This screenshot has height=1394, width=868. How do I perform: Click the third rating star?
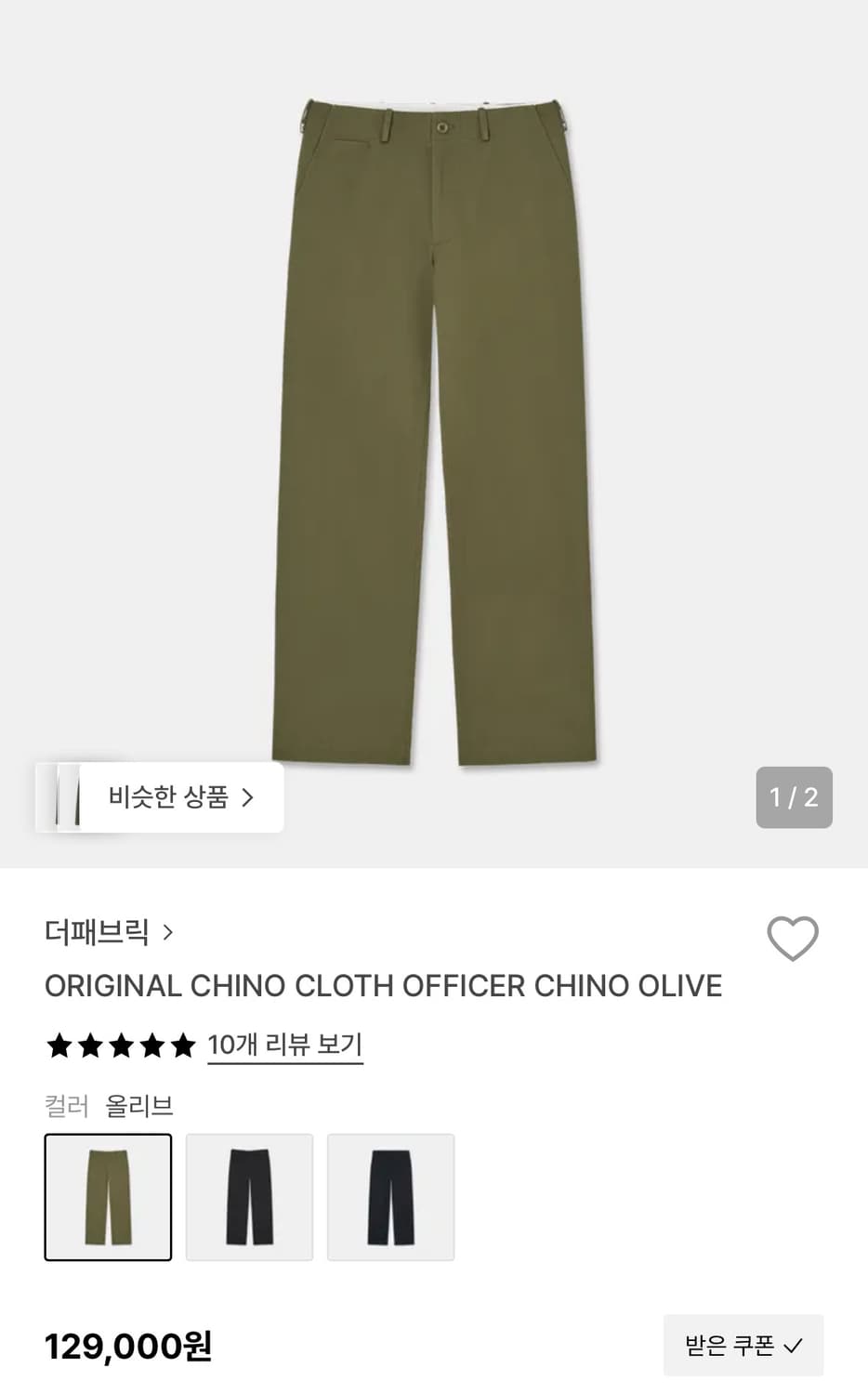point(120,1045)
